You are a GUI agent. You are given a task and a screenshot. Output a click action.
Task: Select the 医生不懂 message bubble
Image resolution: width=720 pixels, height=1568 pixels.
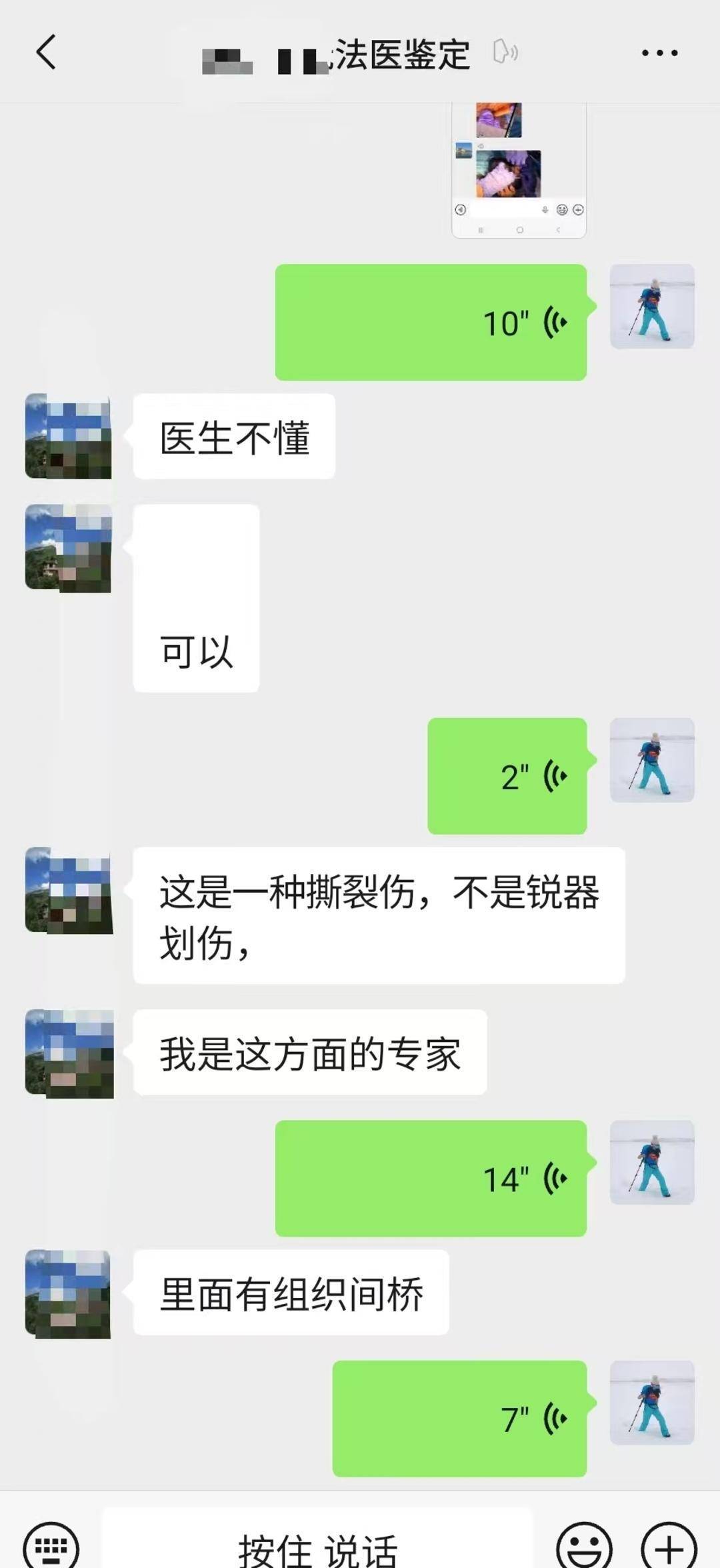[x=235, y=437]
